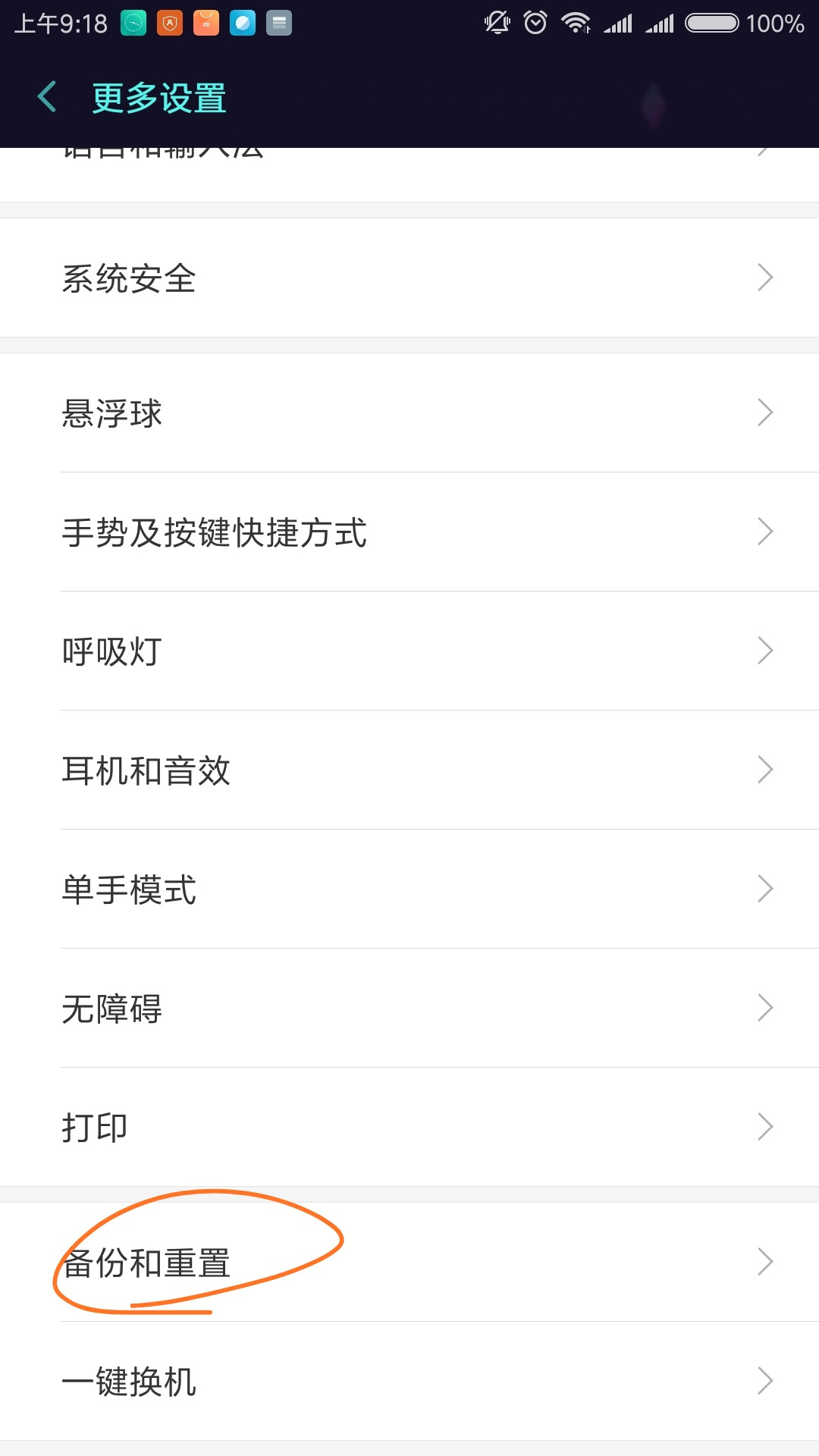
Task: Go back from 更多设置
Action: click(47, 97)
